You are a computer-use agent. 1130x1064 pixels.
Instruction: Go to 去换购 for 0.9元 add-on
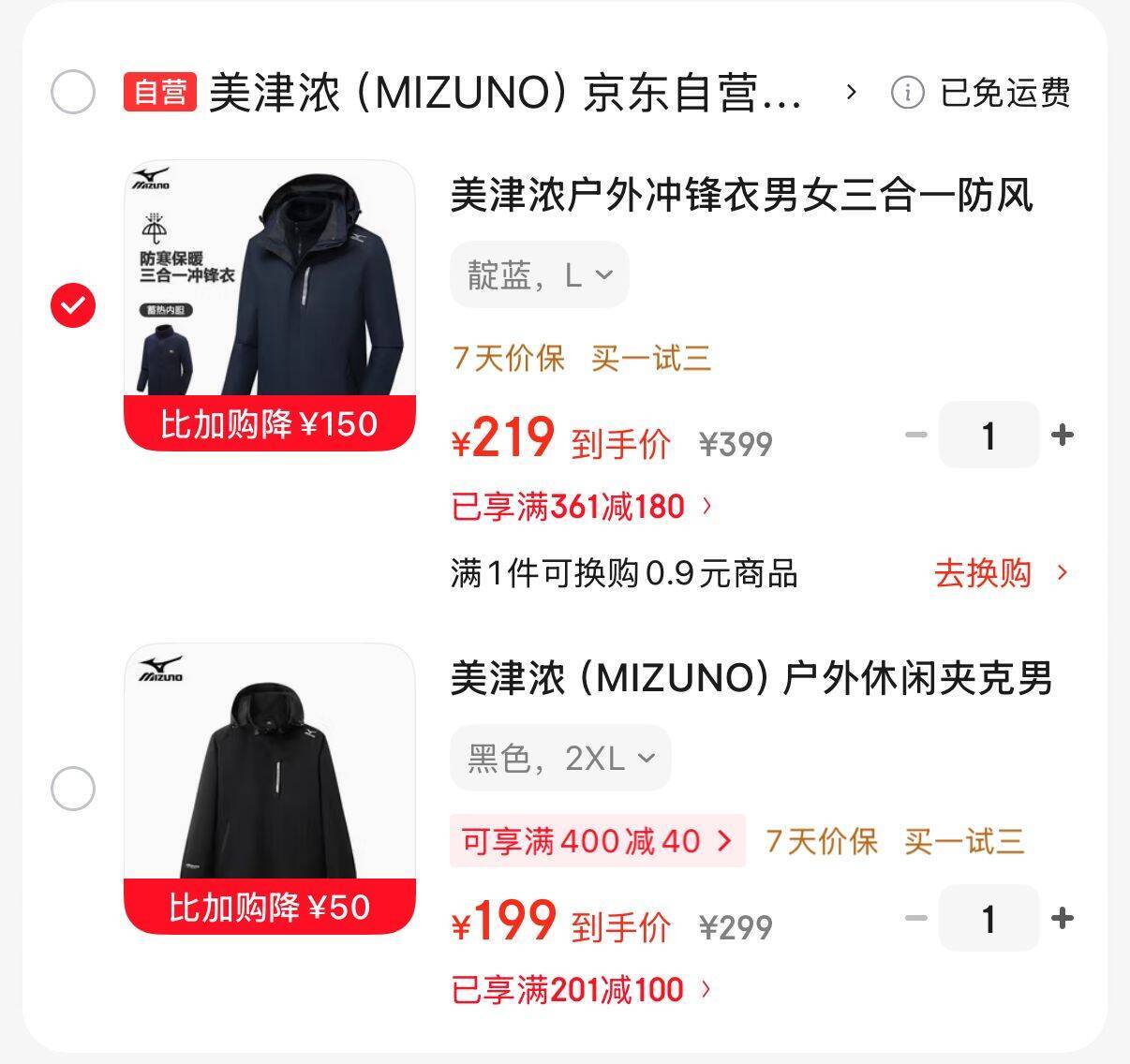pyautogui.click(x=999, y=572)
